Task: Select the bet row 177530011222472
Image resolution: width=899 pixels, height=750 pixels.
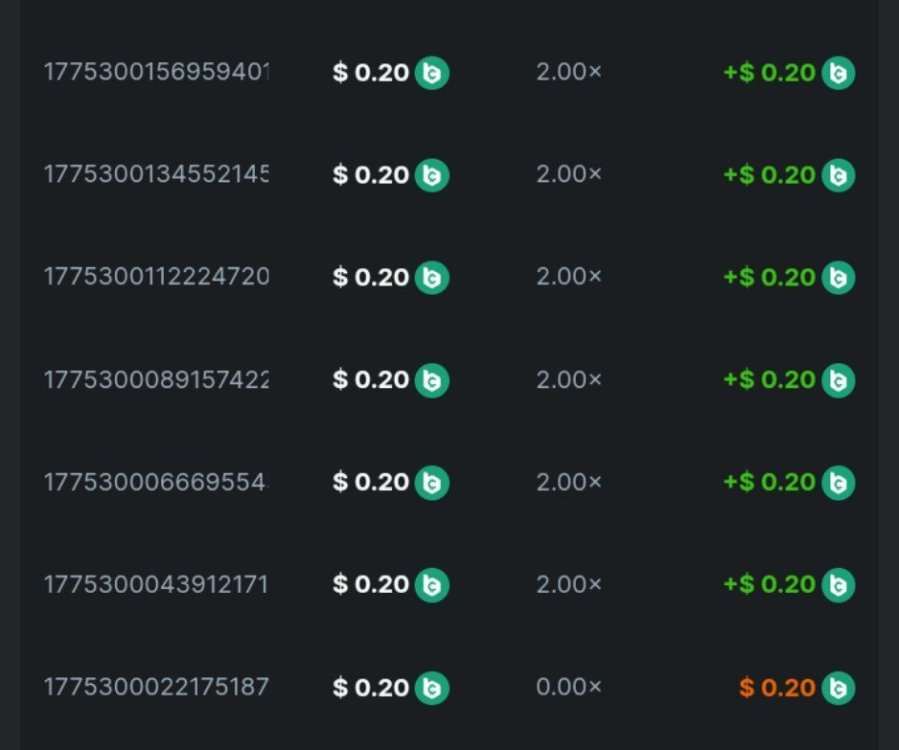Action: [x=156, y=277]
